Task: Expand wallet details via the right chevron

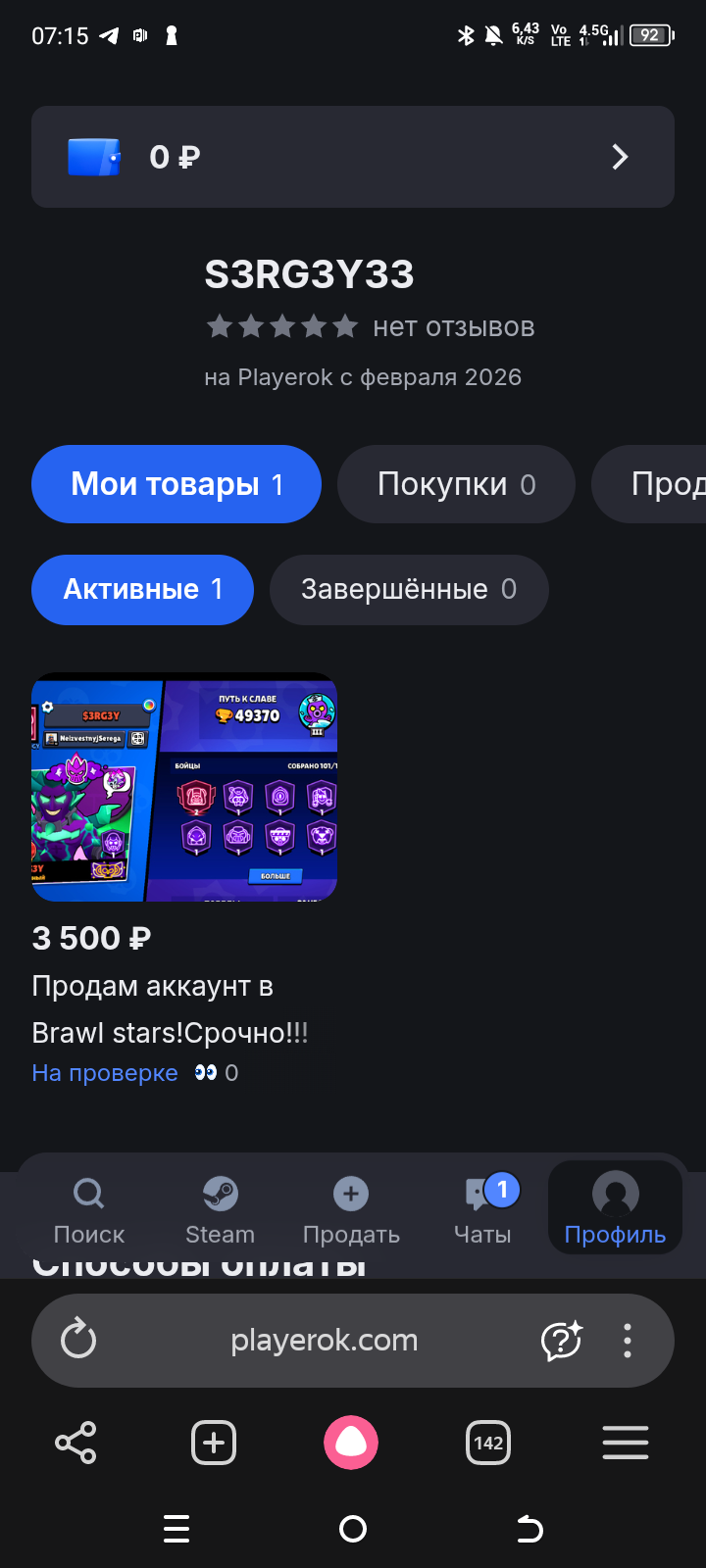Action: (x=620, y=156)
